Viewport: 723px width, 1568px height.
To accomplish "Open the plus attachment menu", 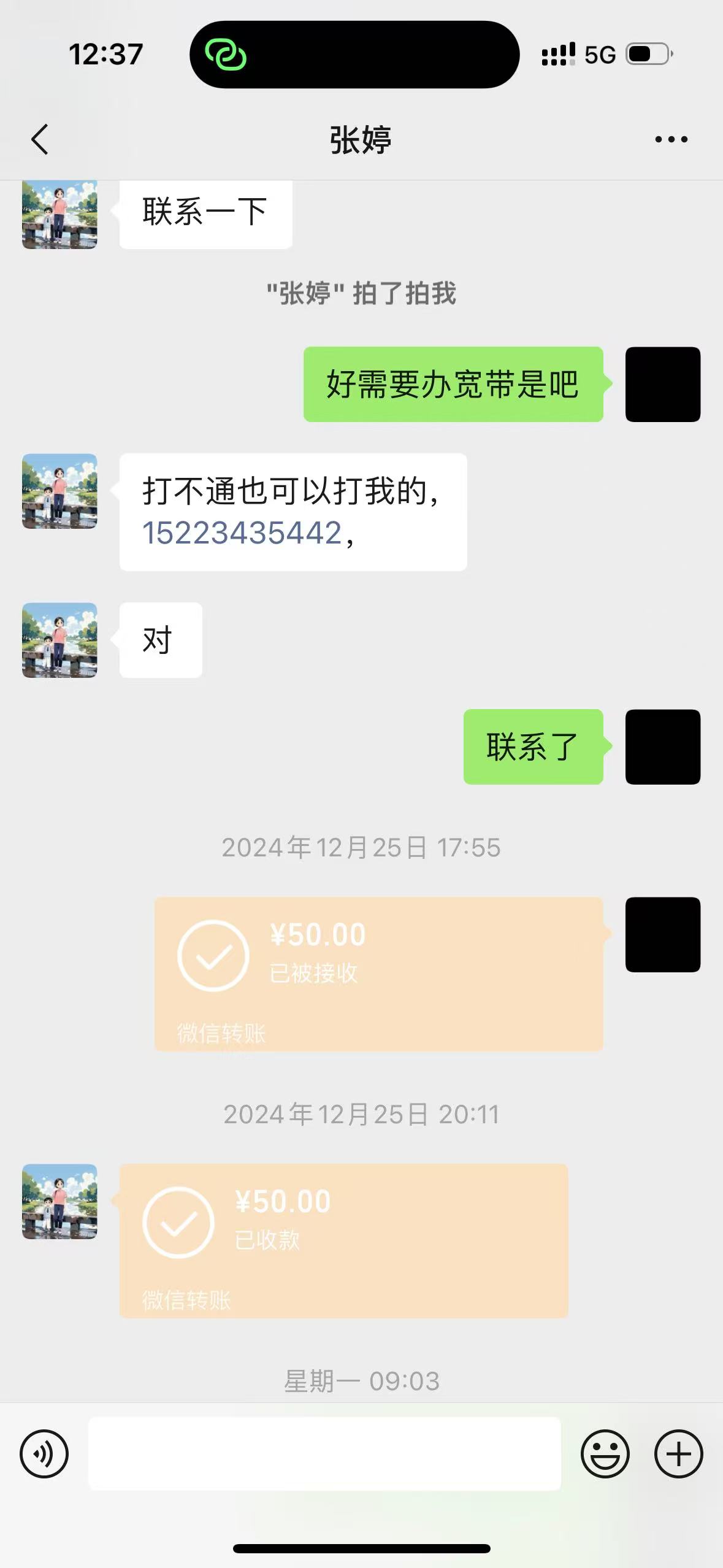I will (678, 1453).
